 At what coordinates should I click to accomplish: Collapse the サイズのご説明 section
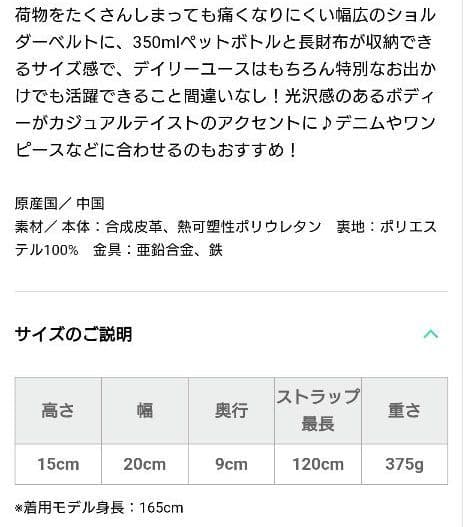coord(431,334)
